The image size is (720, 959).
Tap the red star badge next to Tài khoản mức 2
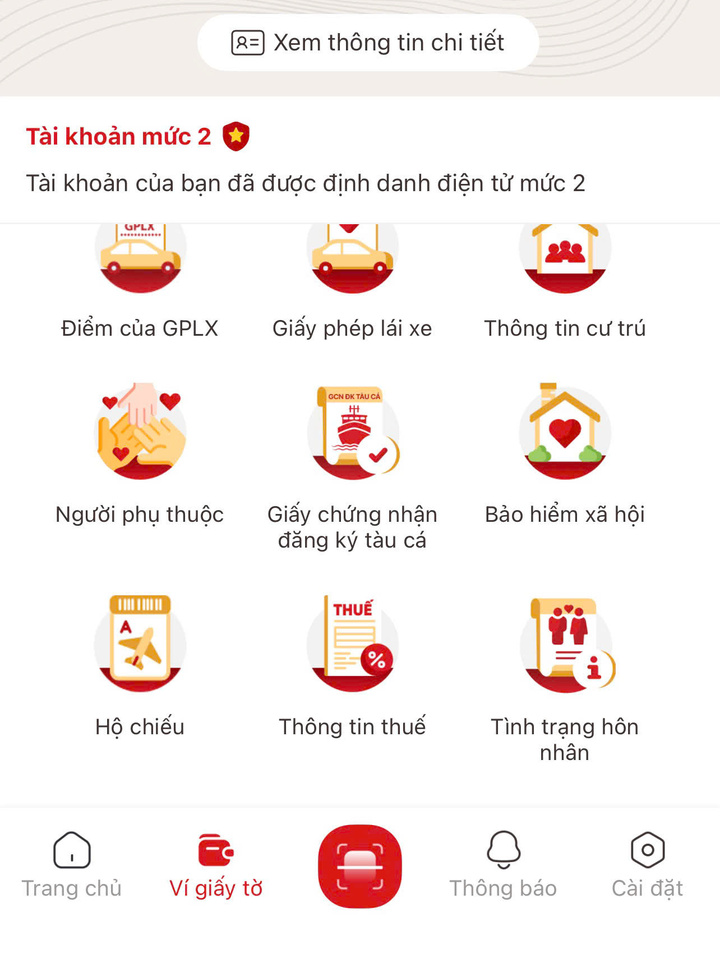[x=235, y=136]
